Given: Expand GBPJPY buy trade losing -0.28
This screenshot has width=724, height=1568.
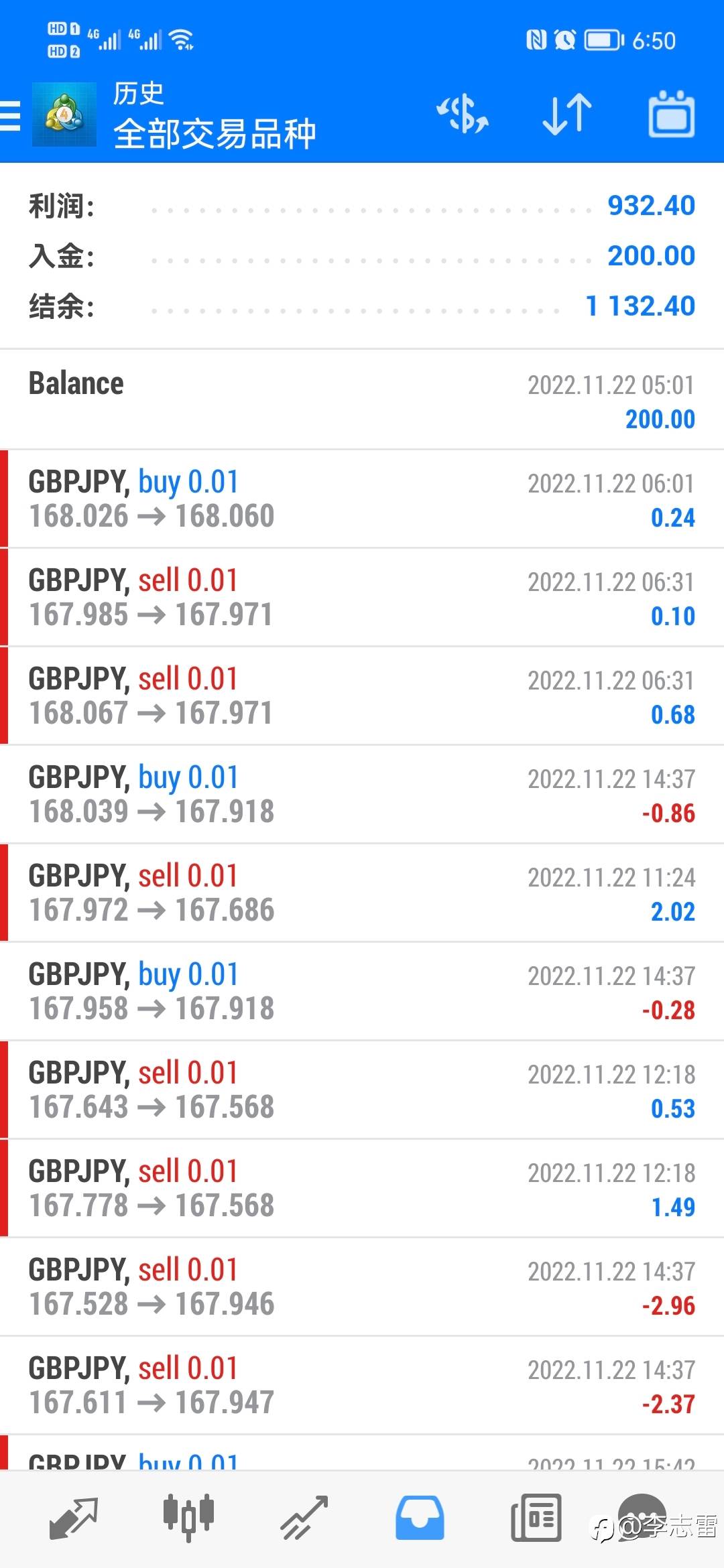Looking at the screenshot, I should (362, 991).
